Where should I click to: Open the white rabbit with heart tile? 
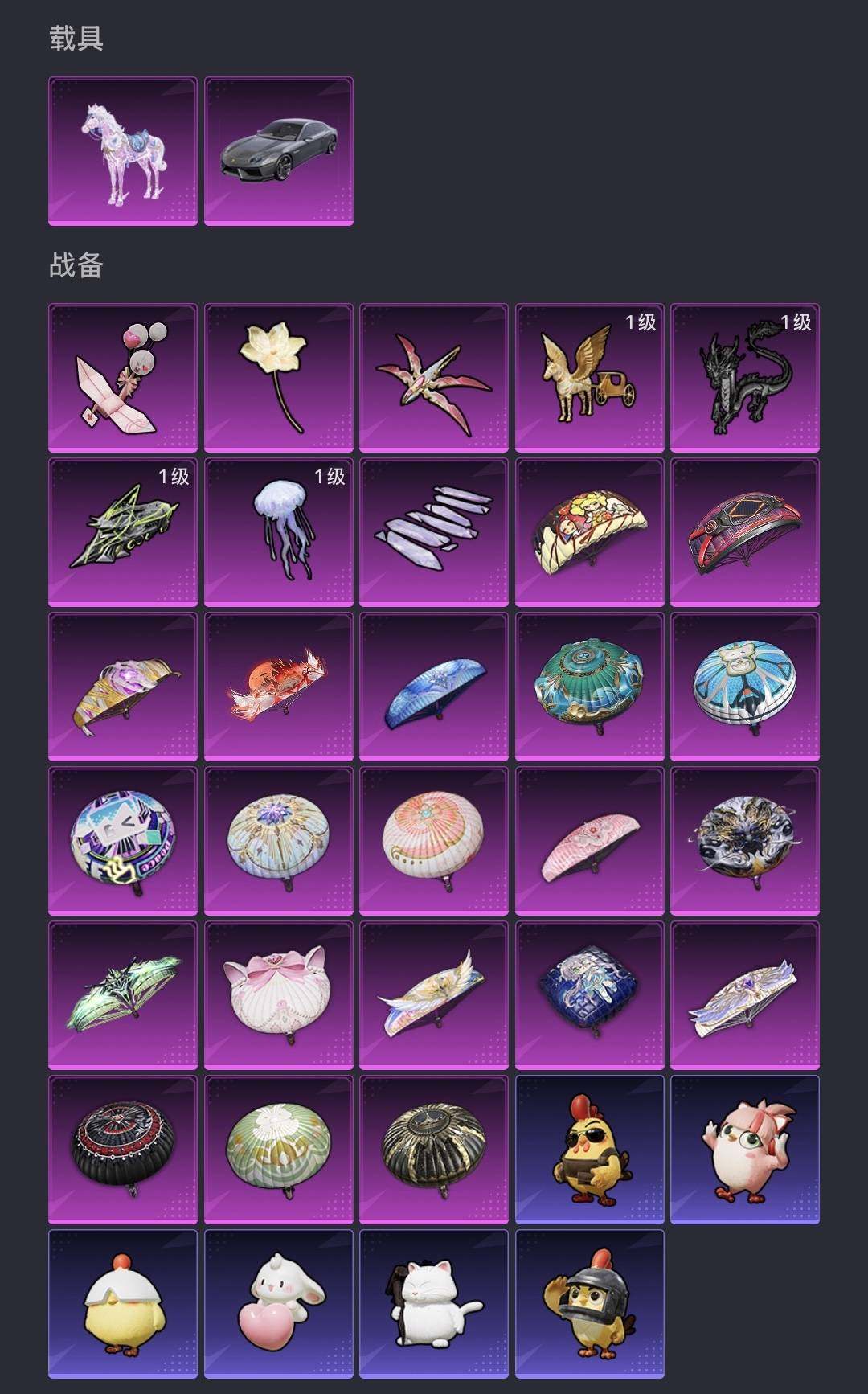278,1304
